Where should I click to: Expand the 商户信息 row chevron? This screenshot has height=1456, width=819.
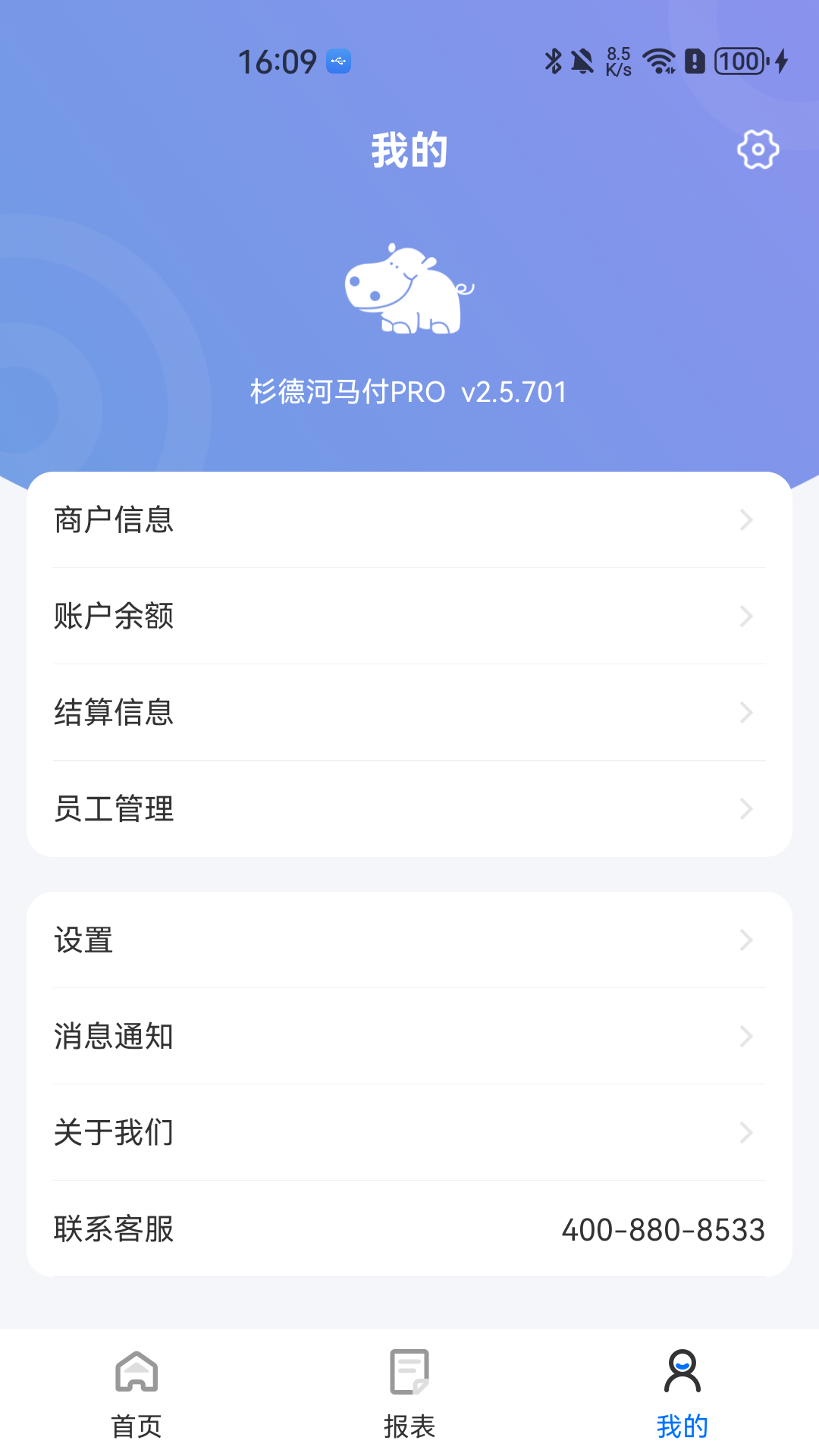tap(745, 520)
